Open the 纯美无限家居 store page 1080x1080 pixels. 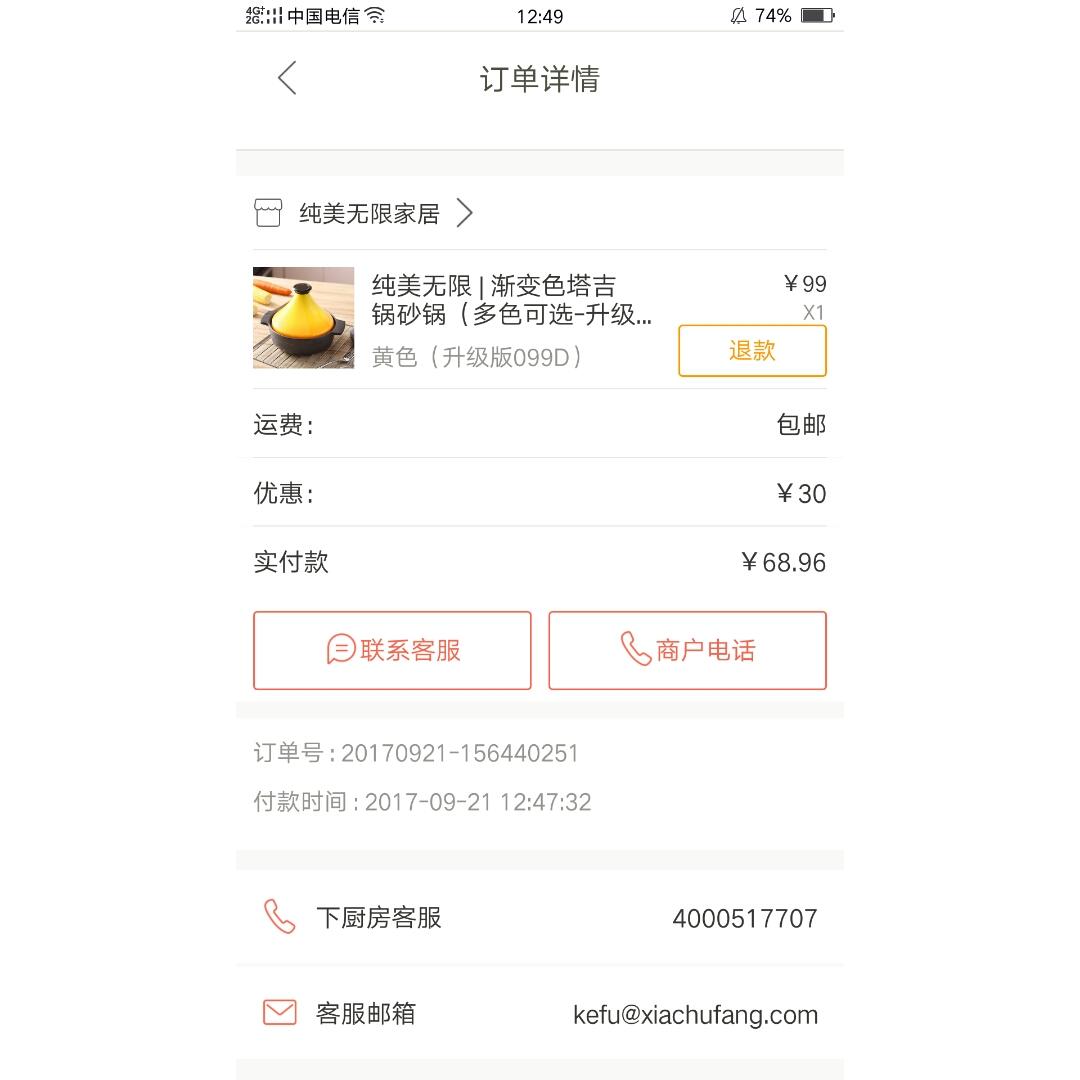pyautogui.click(x=369, y=213)
